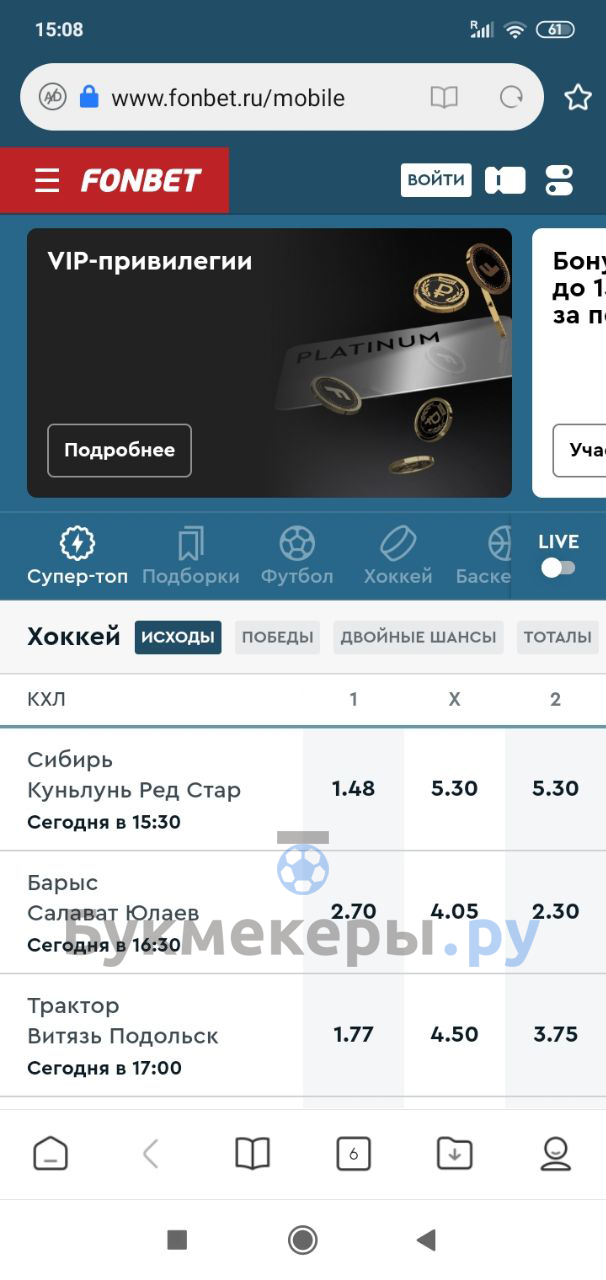Switch to the Хоккей sport tab
Image resolution: width=606 pixels, height=1280 pixels.
[398, 557]
